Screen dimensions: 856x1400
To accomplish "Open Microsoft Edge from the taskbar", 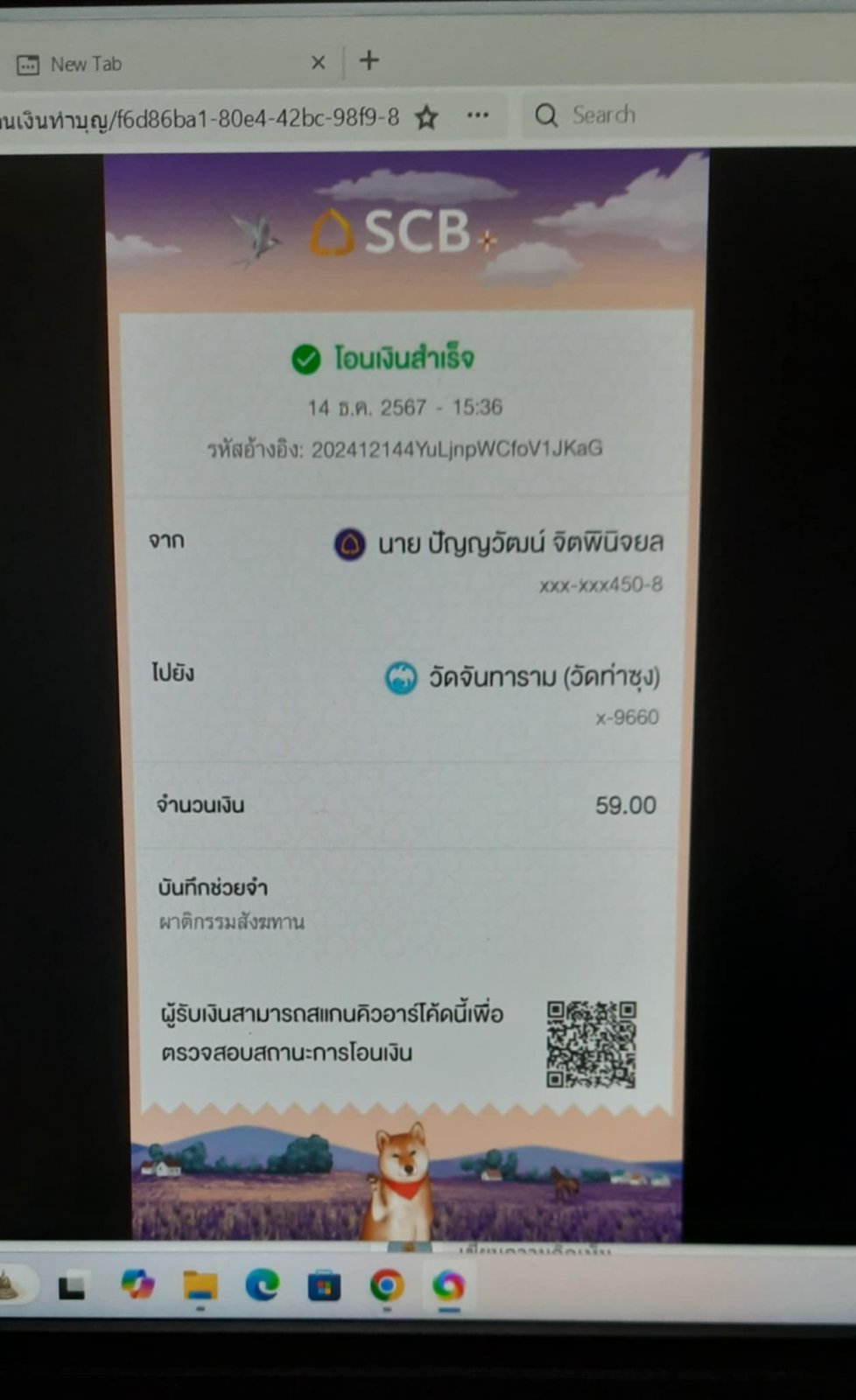I will 262,1284.
